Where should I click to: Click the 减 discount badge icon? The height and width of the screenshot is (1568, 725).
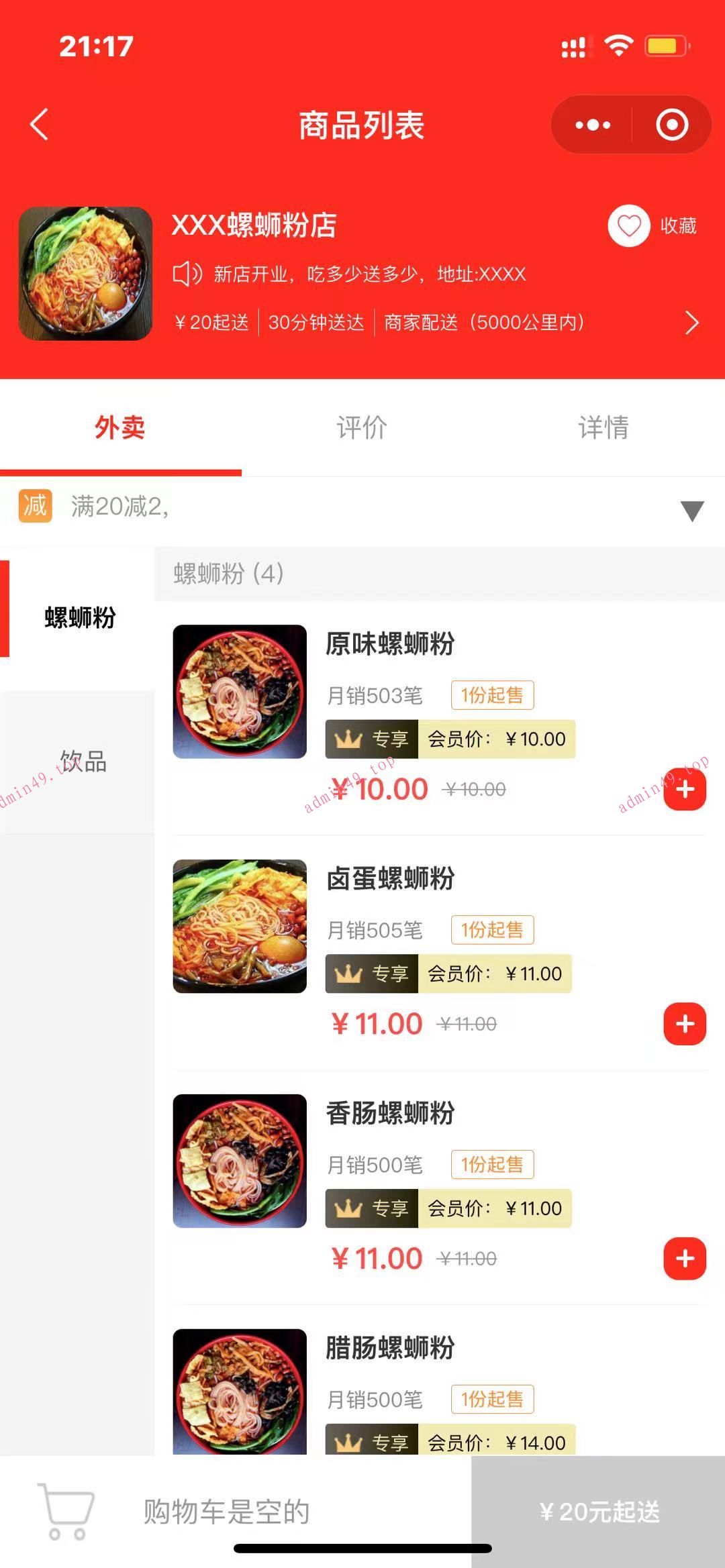pyautogui.click(x=35, y=509)
